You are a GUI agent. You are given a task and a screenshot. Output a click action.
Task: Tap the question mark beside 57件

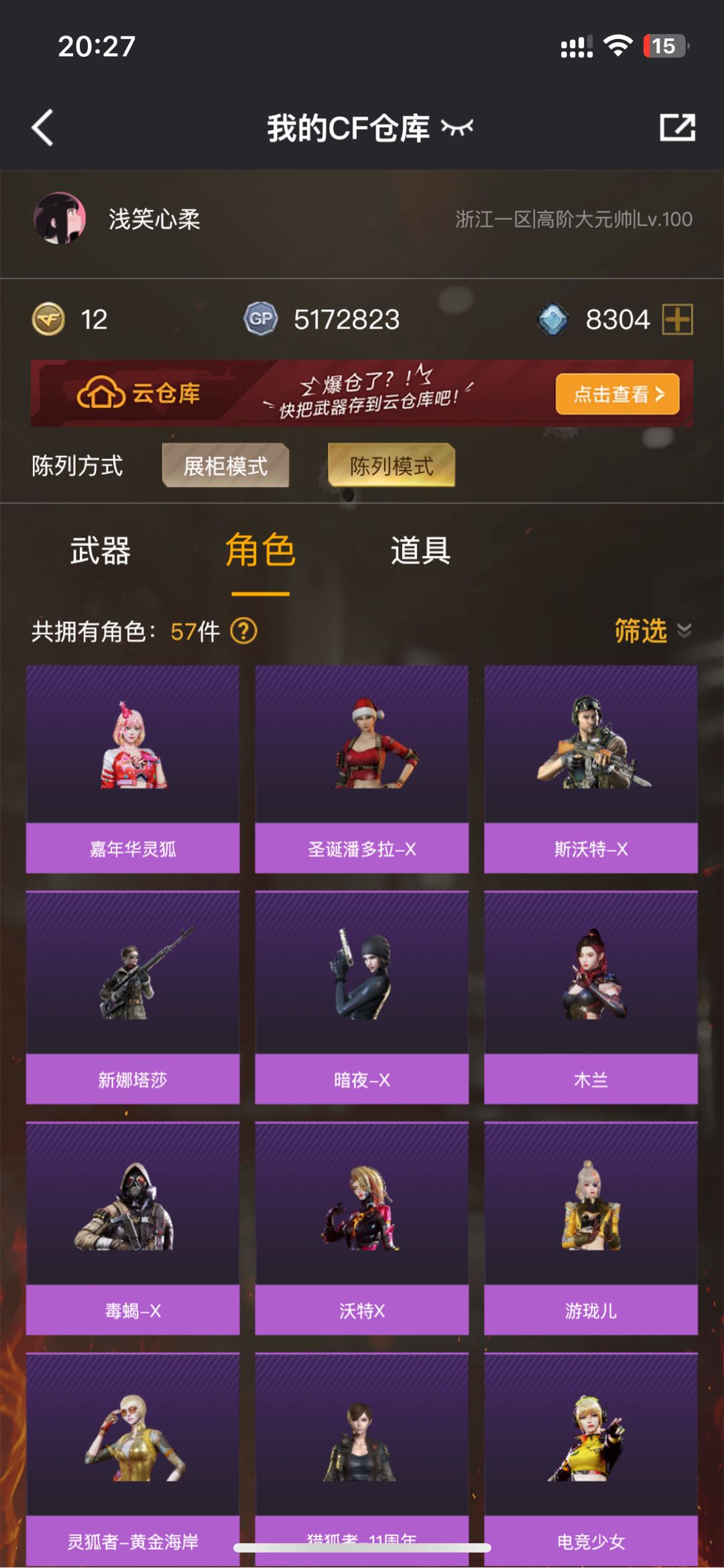point(243,631)
